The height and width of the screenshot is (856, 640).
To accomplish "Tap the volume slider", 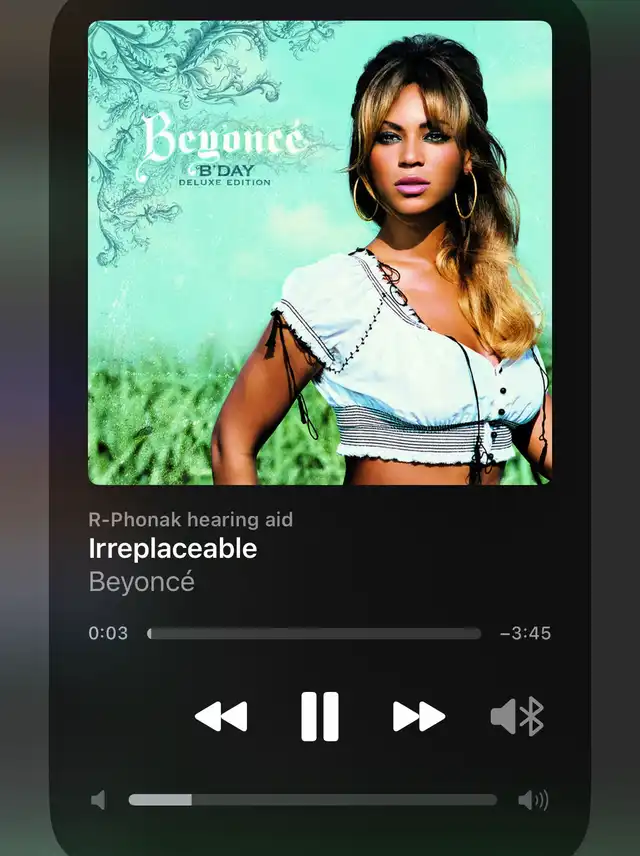I will point(312,800).
